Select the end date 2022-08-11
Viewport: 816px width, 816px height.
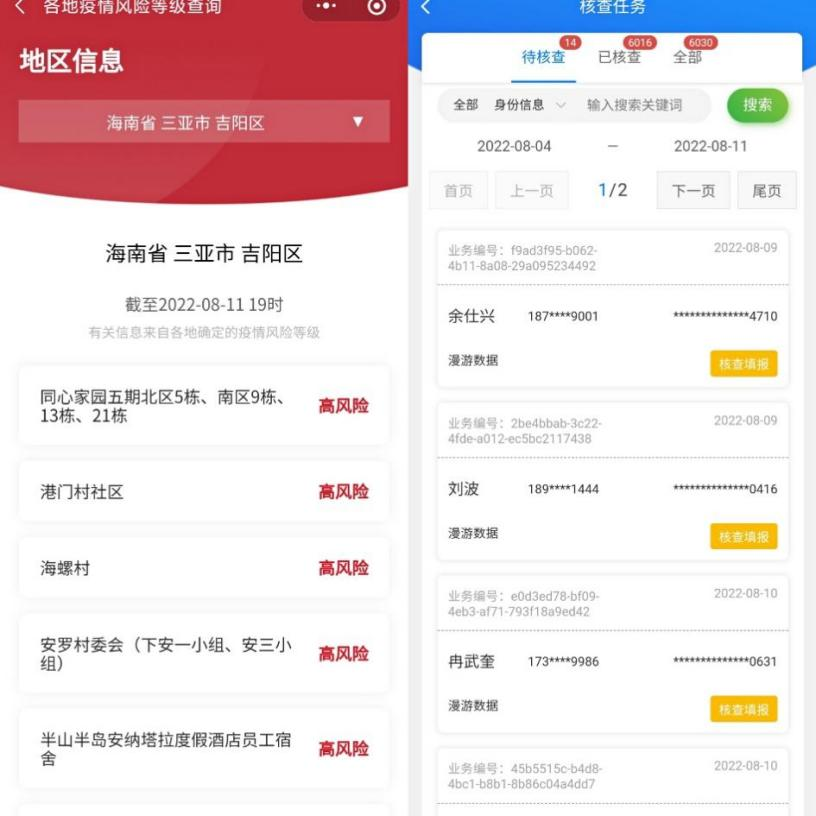[x=710, y=146]
